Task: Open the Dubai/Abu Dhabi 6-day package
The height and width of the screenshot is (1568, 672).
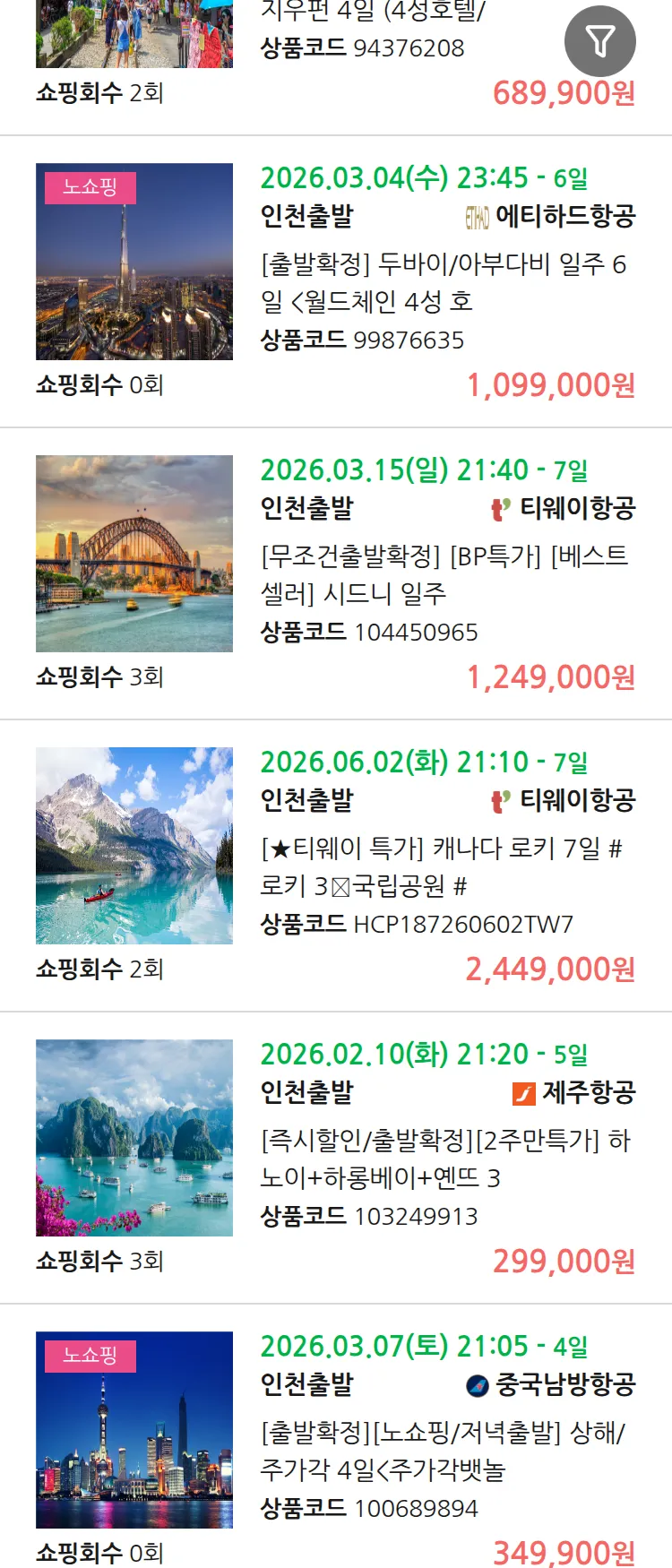Action: [443, 282]
